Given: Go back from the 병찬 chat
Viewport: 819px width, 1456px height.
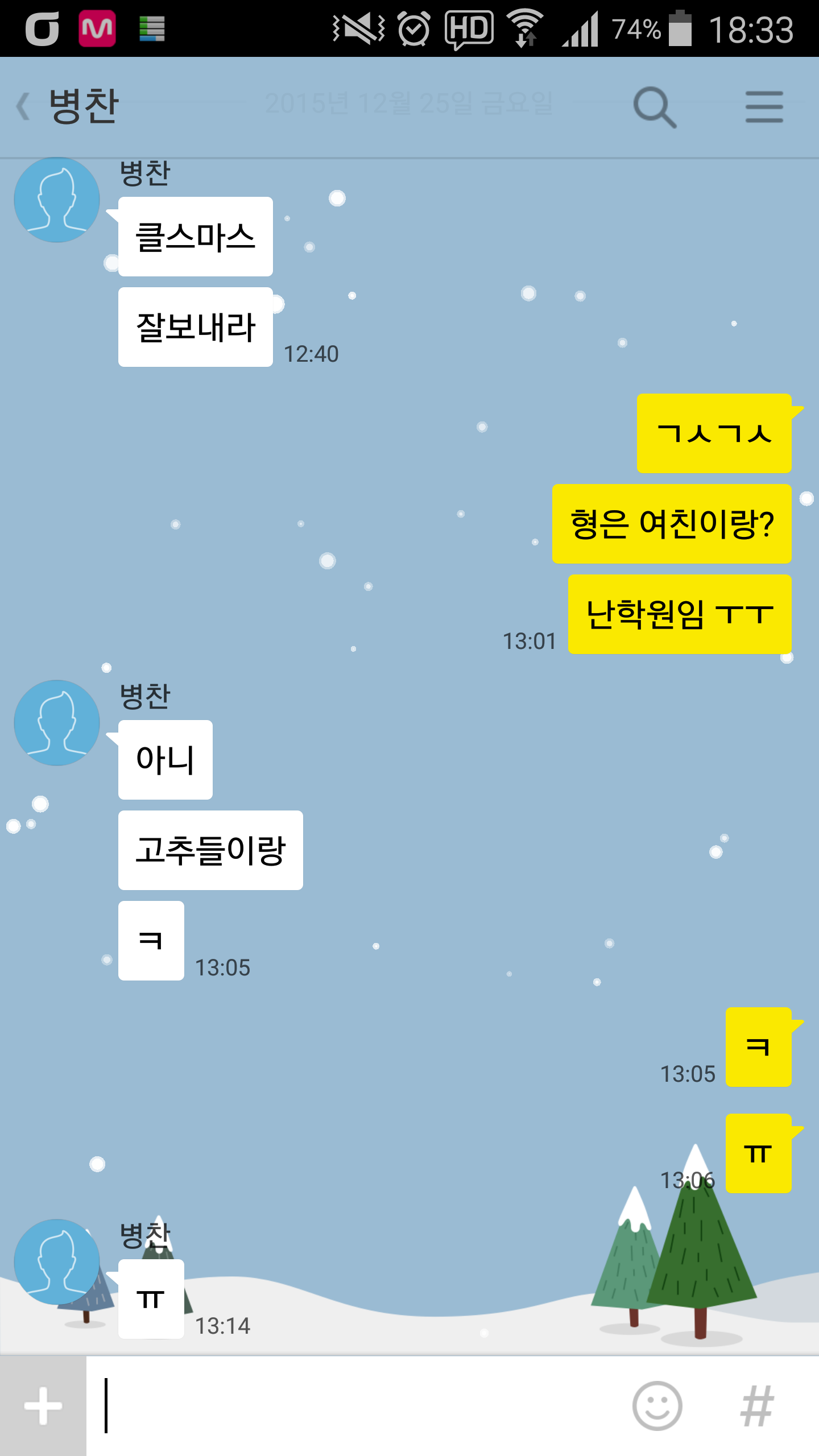Looking at the screenshot, I should tap(24, 106).
